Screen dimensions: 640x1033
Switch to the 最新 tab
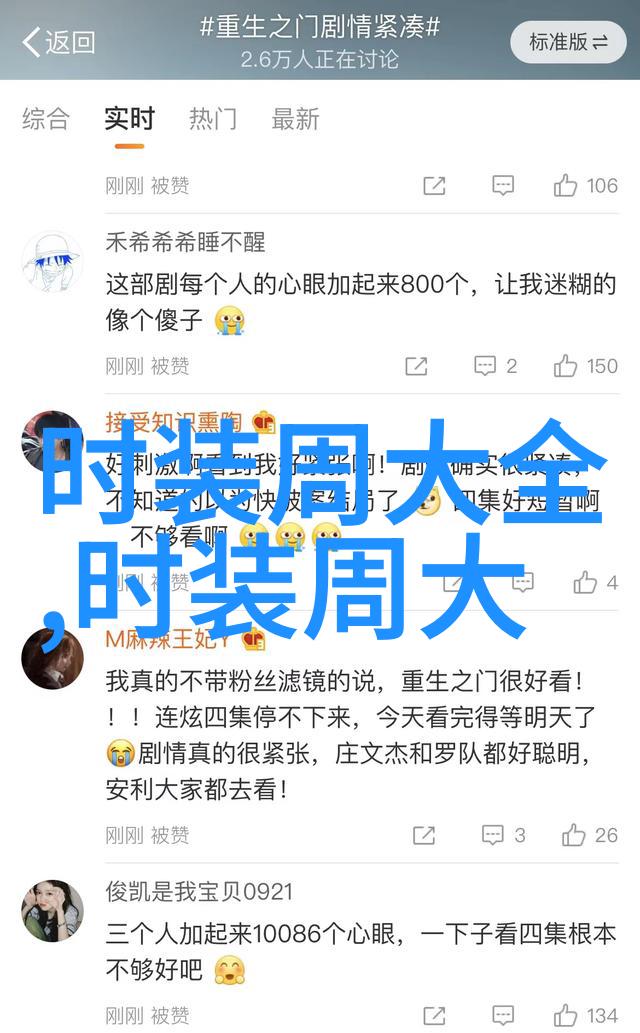296,119
